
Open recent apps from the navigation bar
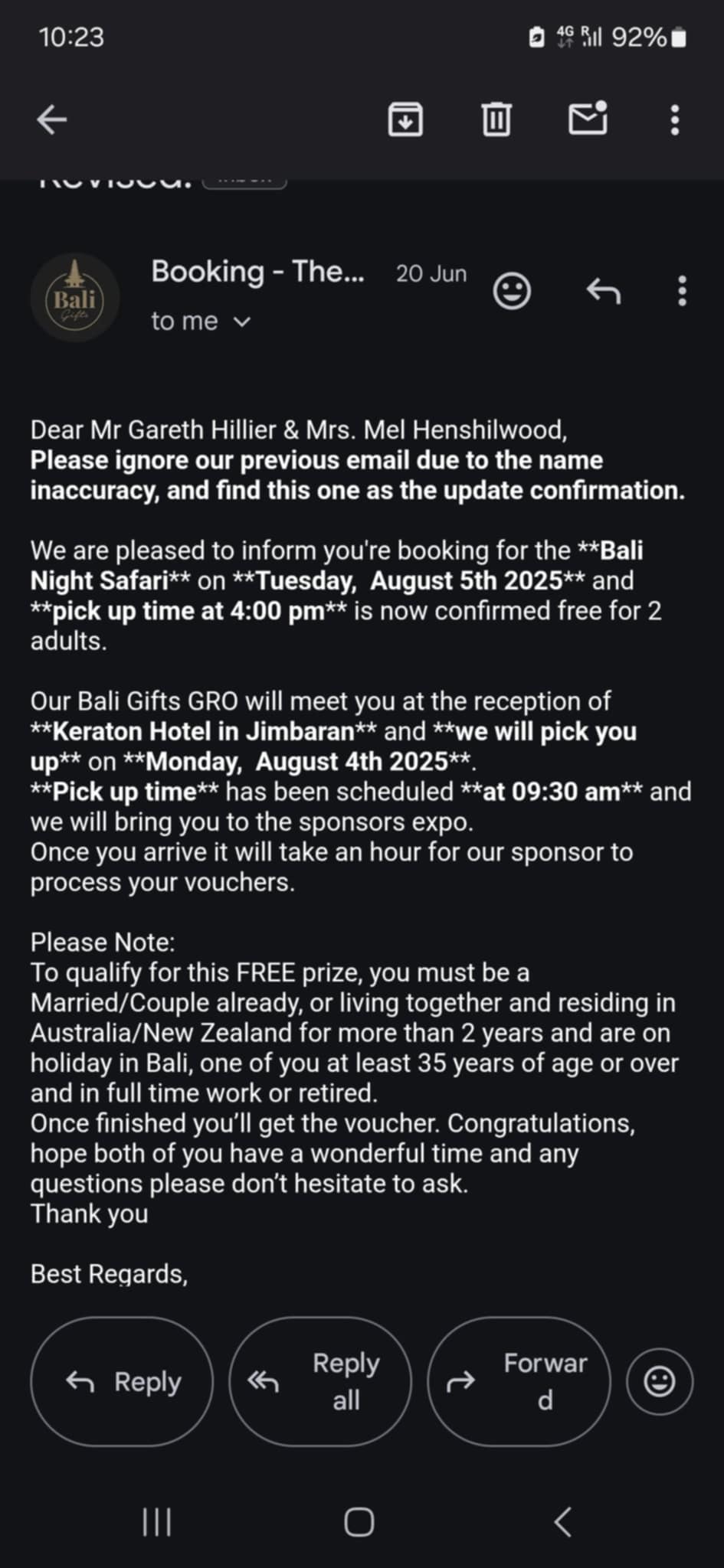point(157,1522)
